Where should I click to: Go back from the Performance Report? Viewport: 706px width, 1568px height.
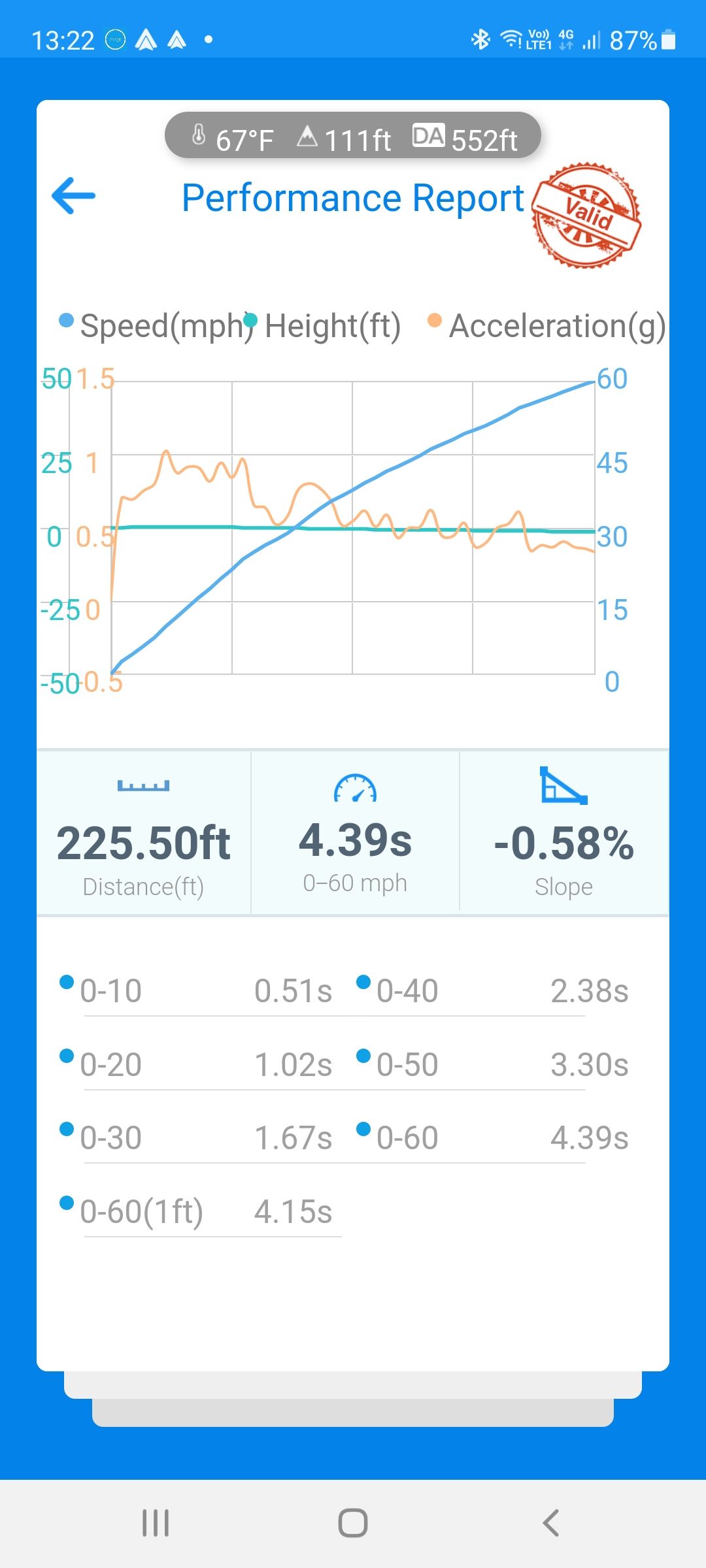pos(73,196)
